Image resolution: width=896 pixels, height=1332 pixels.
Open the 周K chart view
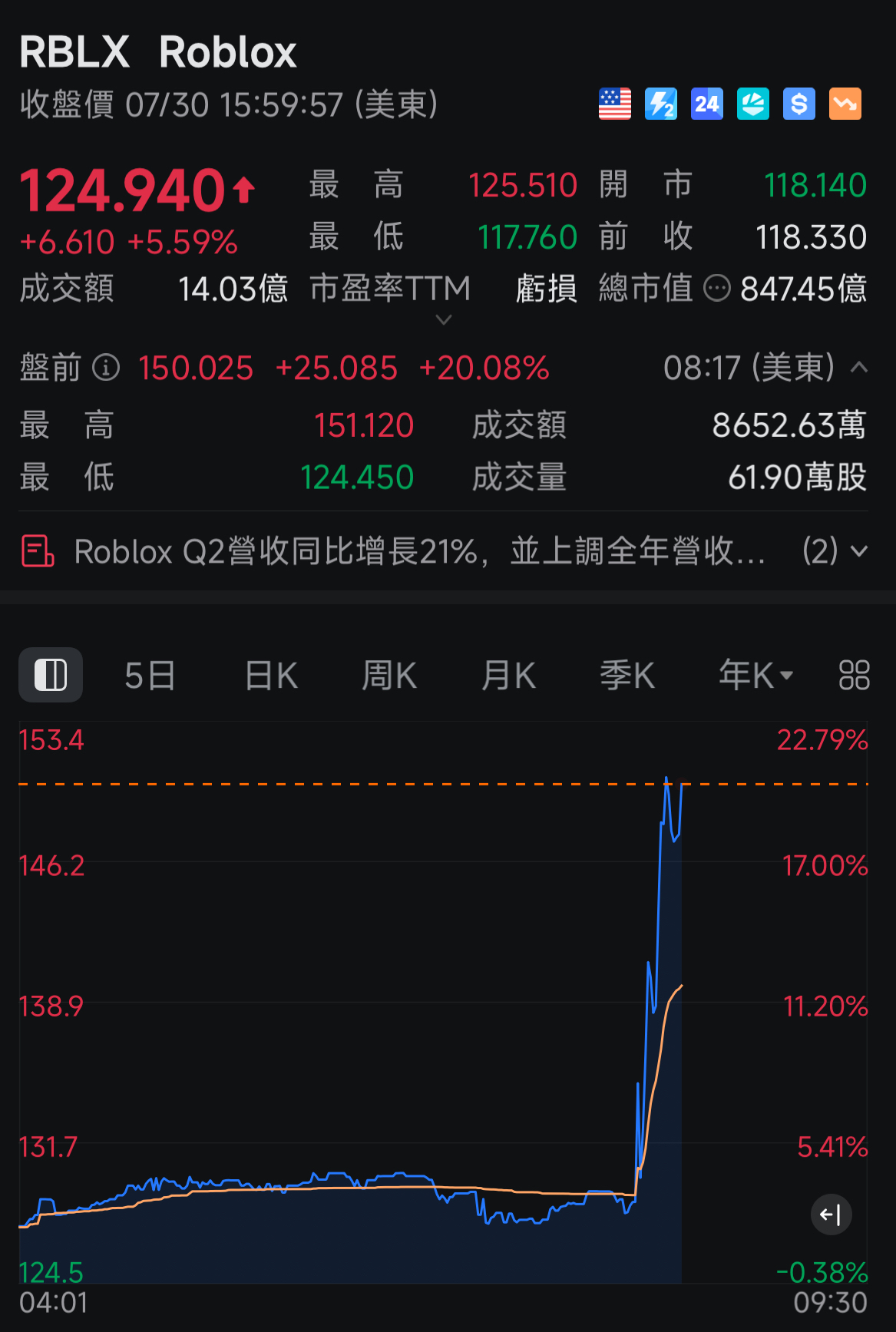tap(389, 676)
